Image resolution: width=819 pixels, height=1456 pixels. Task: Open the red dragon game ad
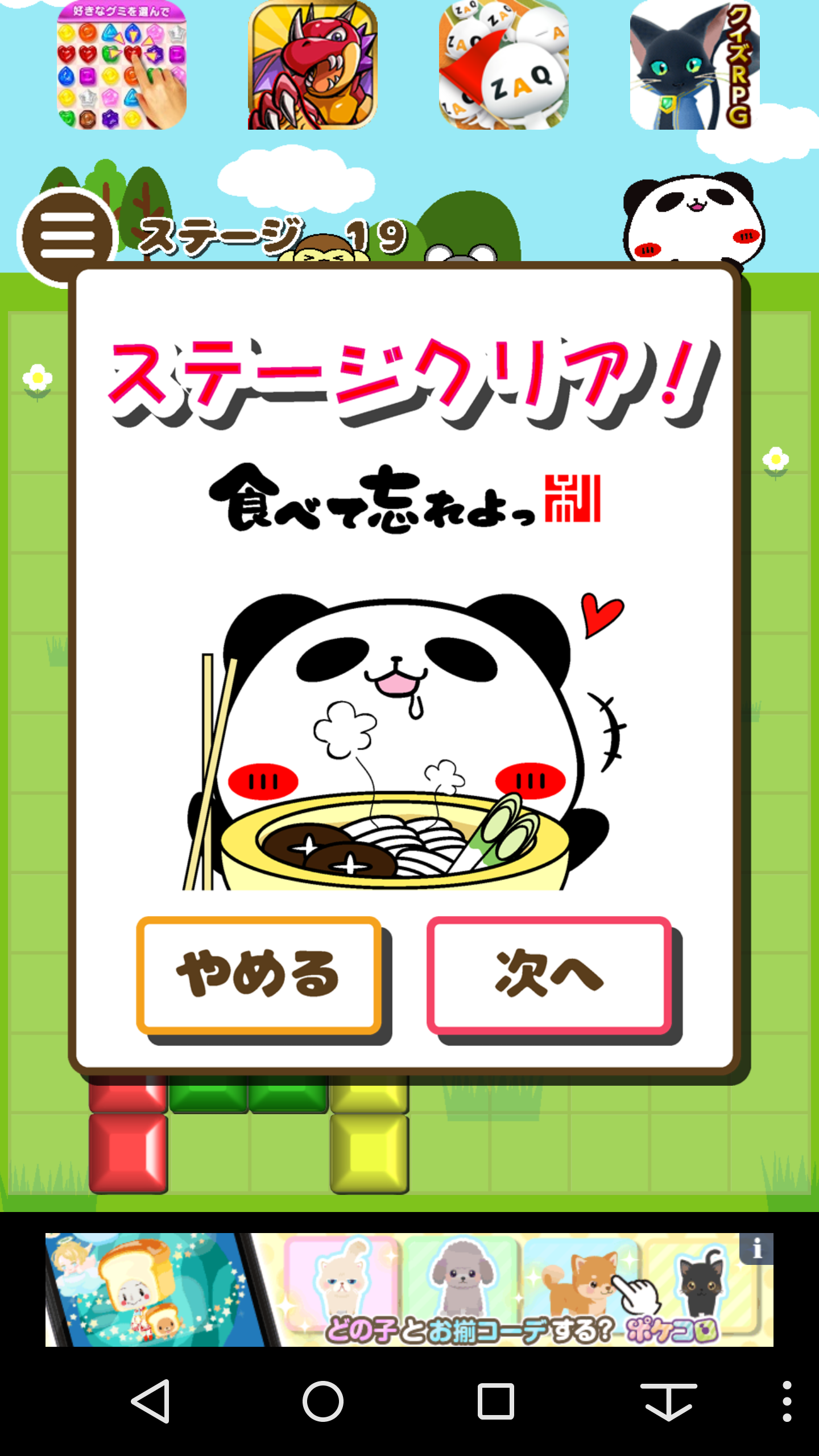313,65
